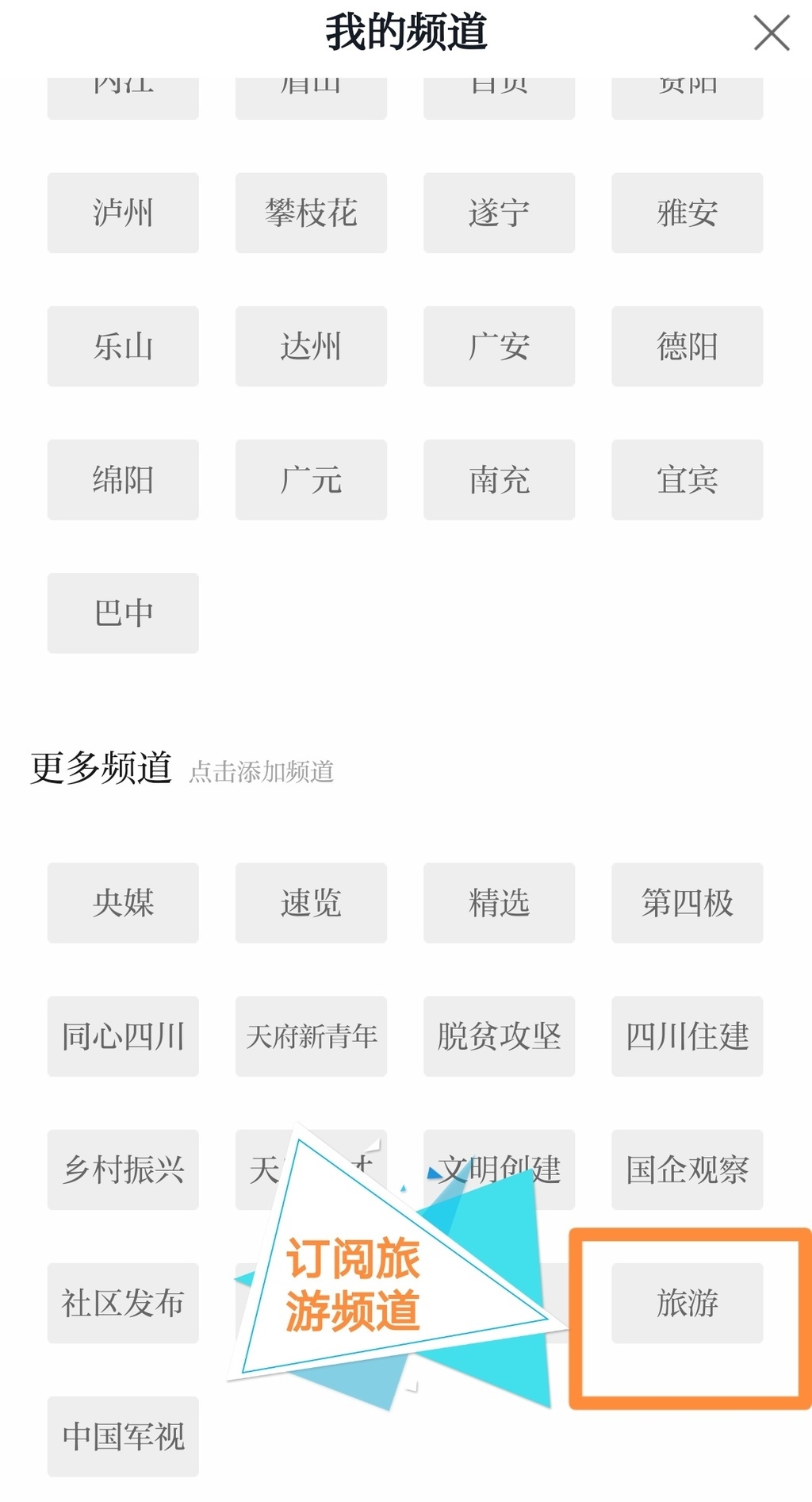Add the 旅游 channel
812x1502 pixels.
(687, 1302)
